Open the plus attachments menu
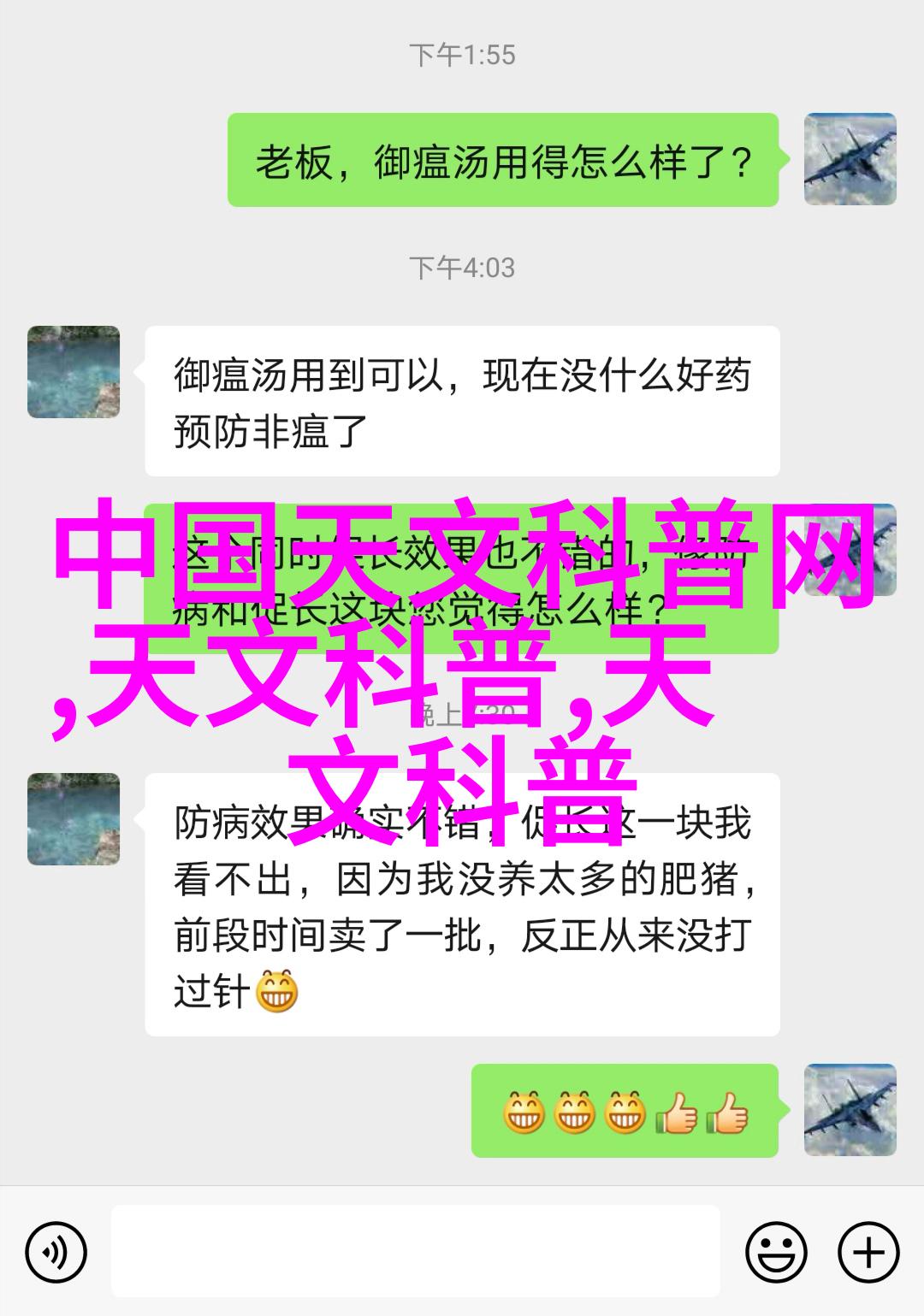Screen dimensions: 924x1316 (868, 1253)
